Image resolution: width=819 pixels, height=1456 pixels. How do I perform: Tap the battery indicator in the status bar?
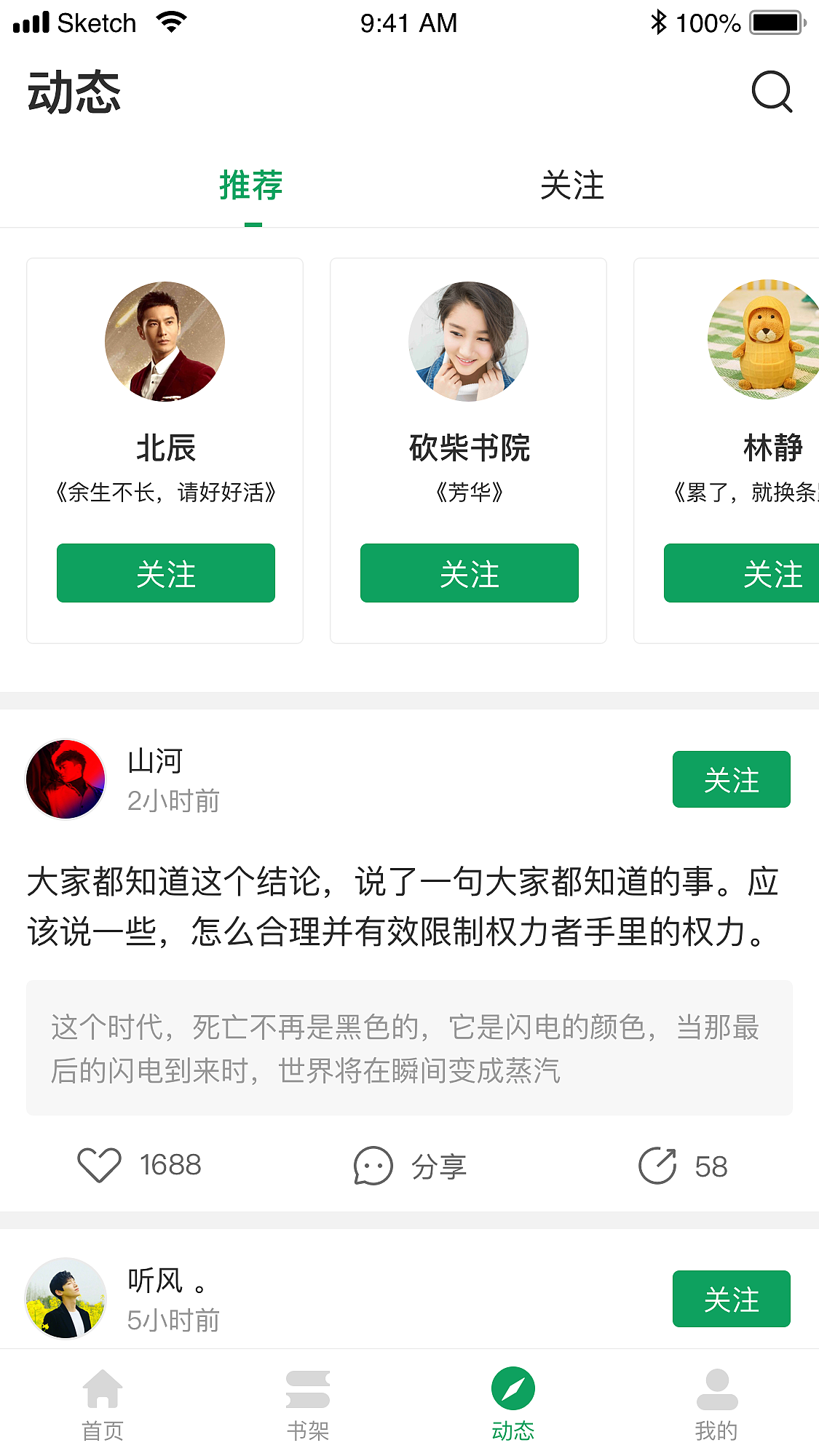pyautogui.click(x=774, y=23)
